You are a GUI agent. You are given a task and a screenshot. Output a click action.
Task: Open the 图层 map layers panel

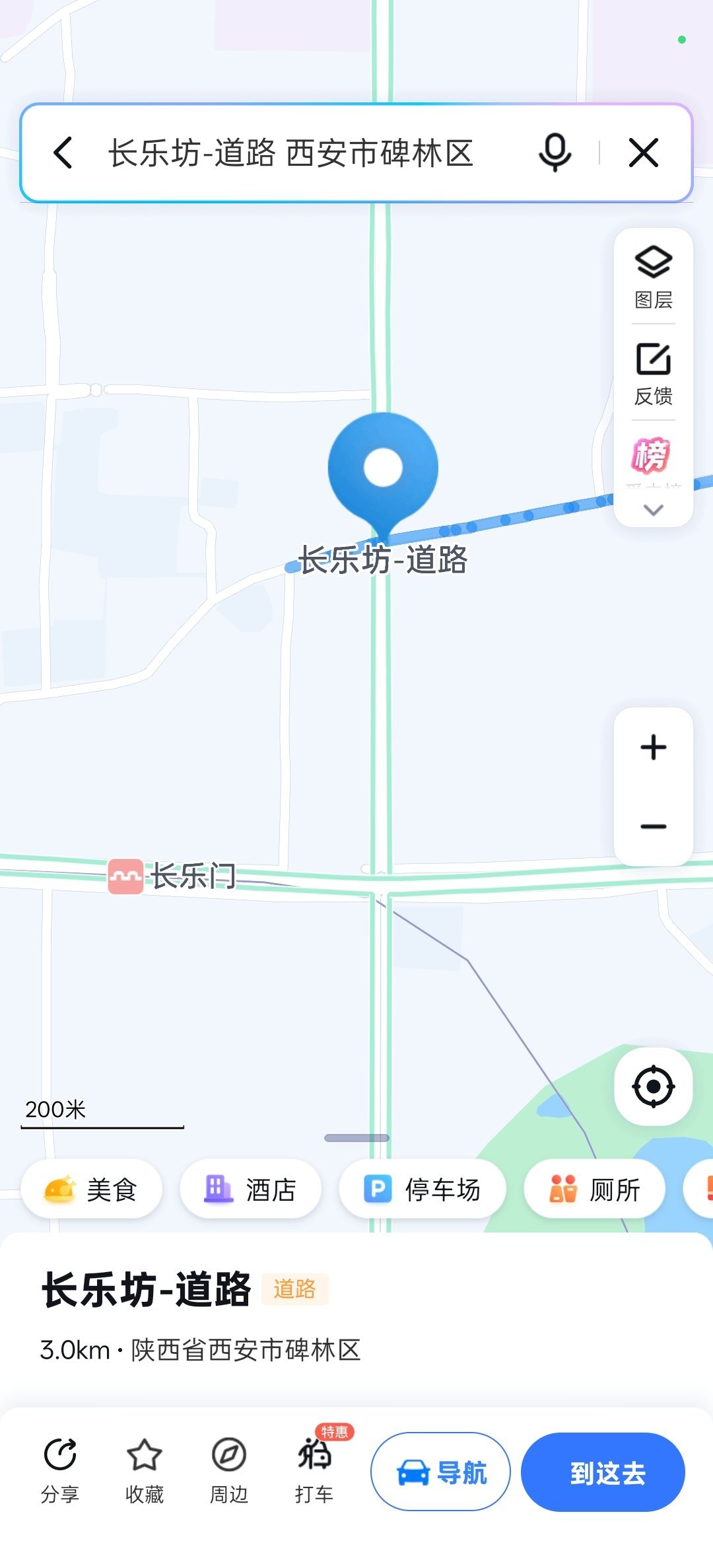coord(654,277)
